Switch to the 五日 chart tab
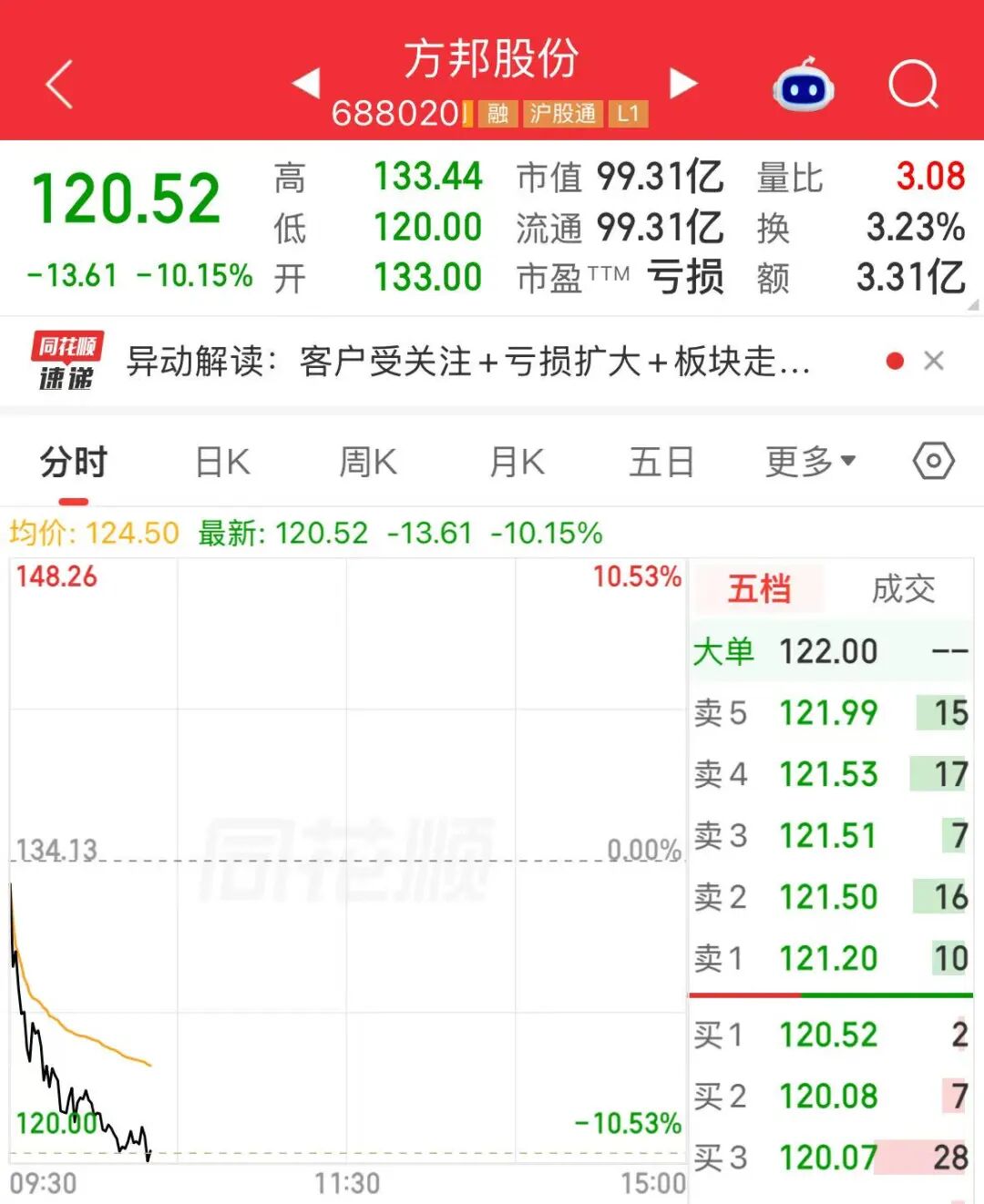984x1204 pixels. click(662, 462)
